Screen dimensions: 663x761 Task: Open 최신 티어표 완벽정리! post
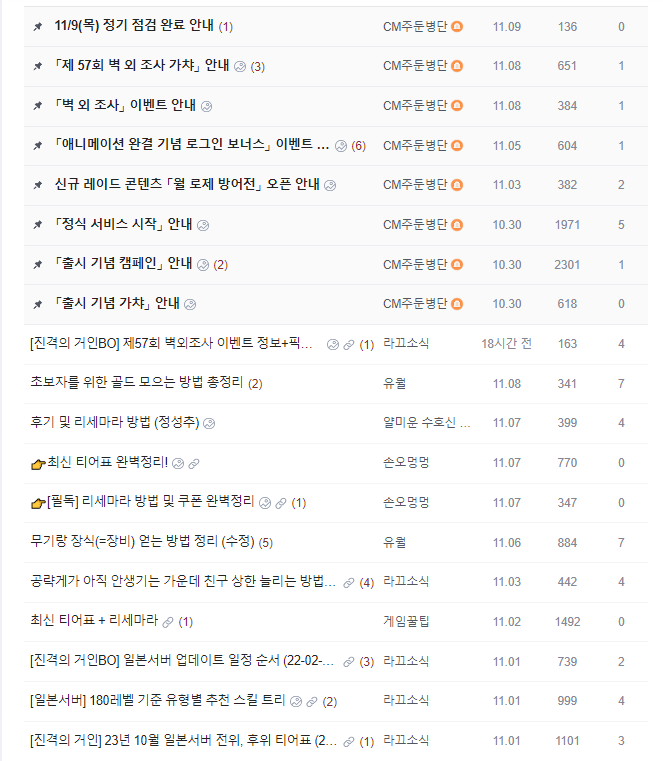[108, 463]
